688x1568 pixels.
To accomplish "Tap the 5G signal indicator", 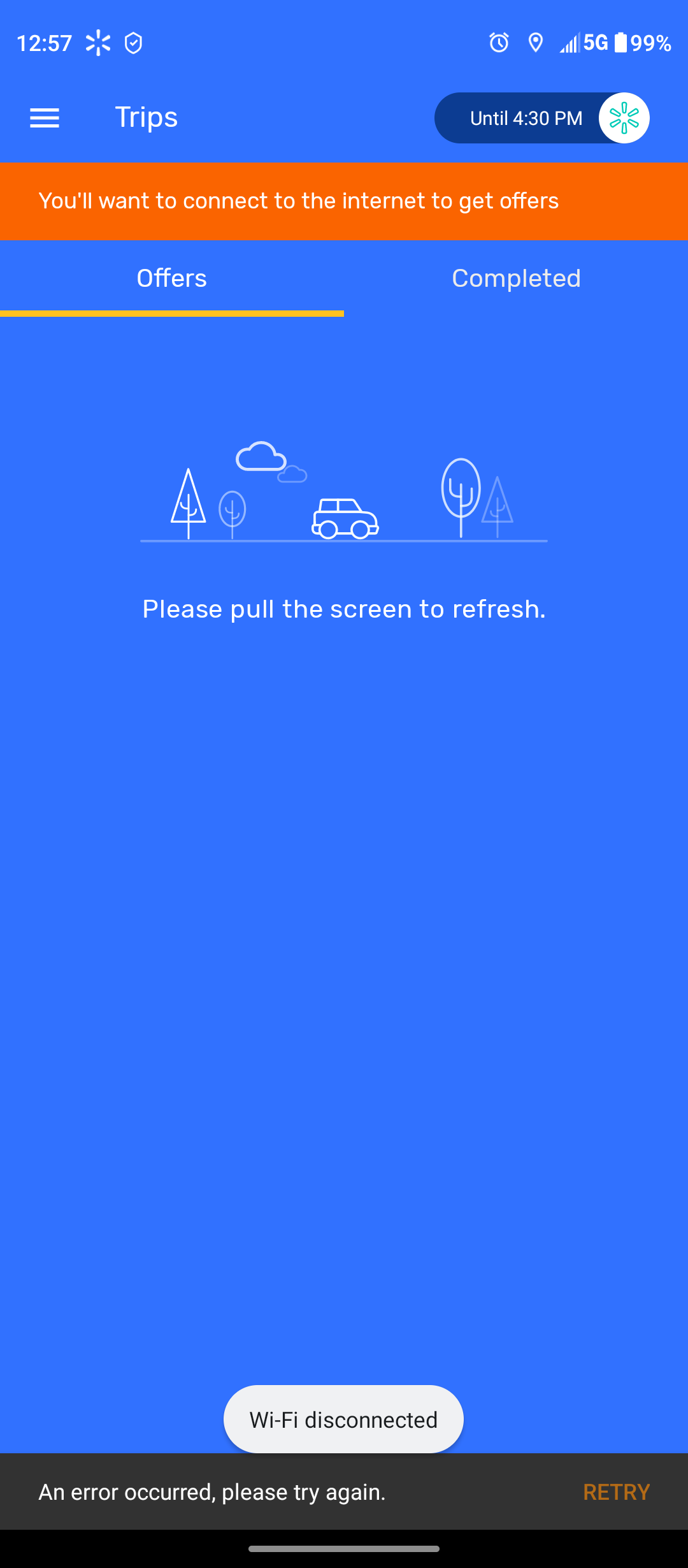I will 581,43.
